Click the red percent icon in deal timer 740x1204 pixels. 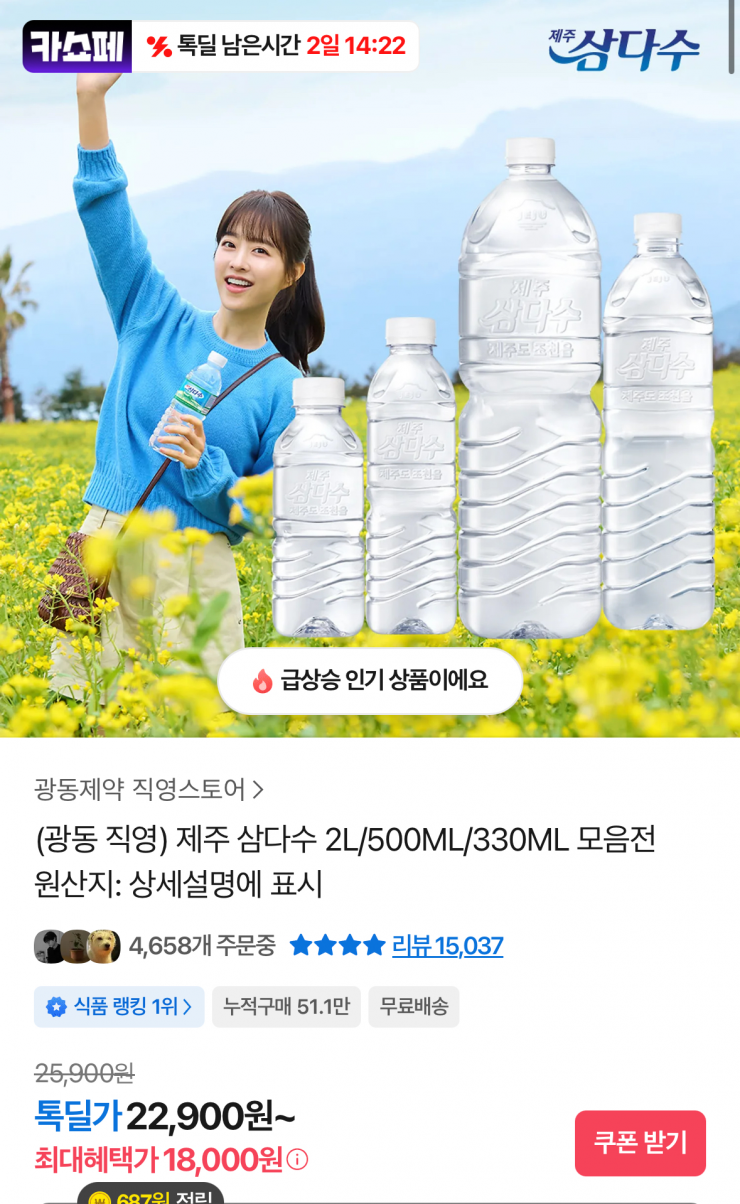pos(158,44)
